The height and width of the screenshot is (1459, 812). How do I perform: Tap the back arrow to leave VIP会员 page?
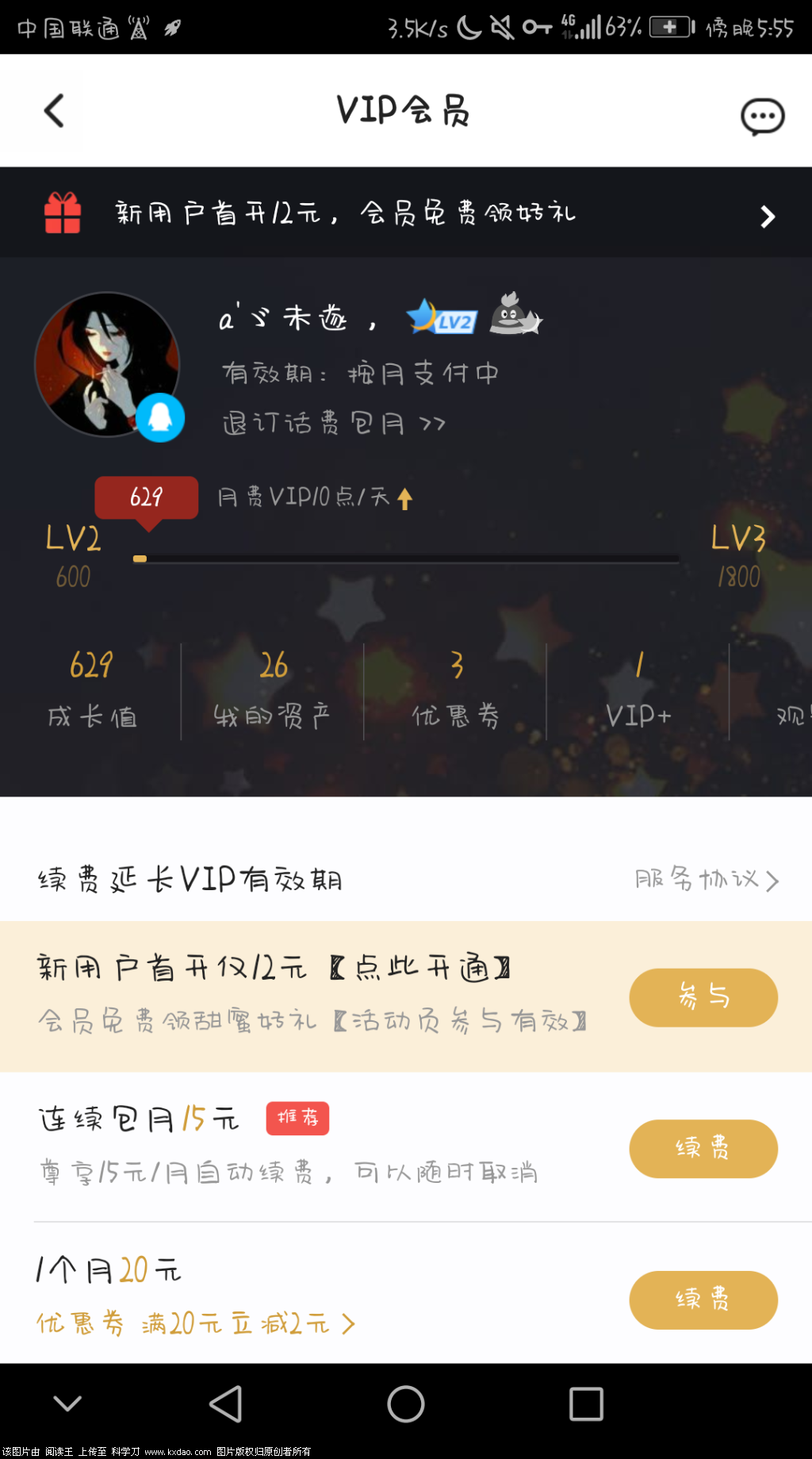(54, 111)
